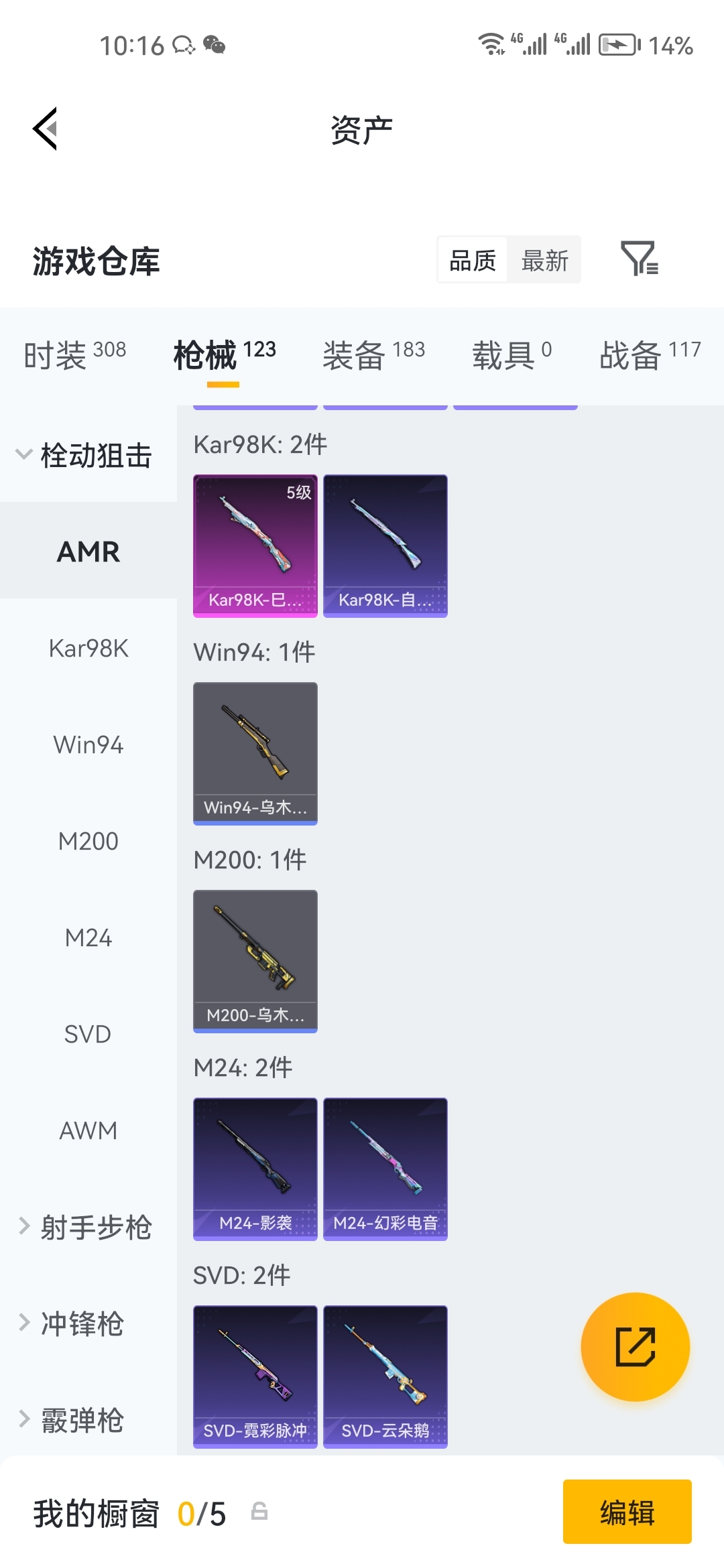Screen dimensions: 724x1568
Task: Go back from the 资产 page
Action: (46, 129)
